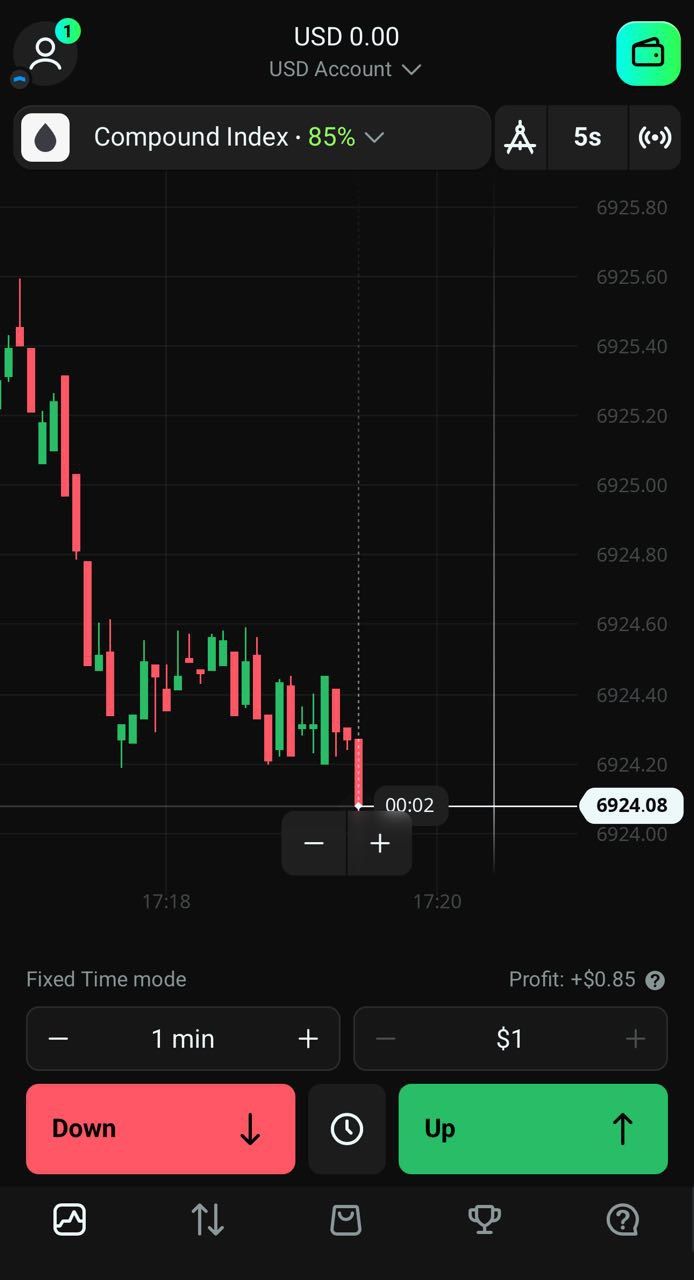Screen dimensions: 694x1280
Task: Open chart drawing tools
Action: click(x=520, y=137)
